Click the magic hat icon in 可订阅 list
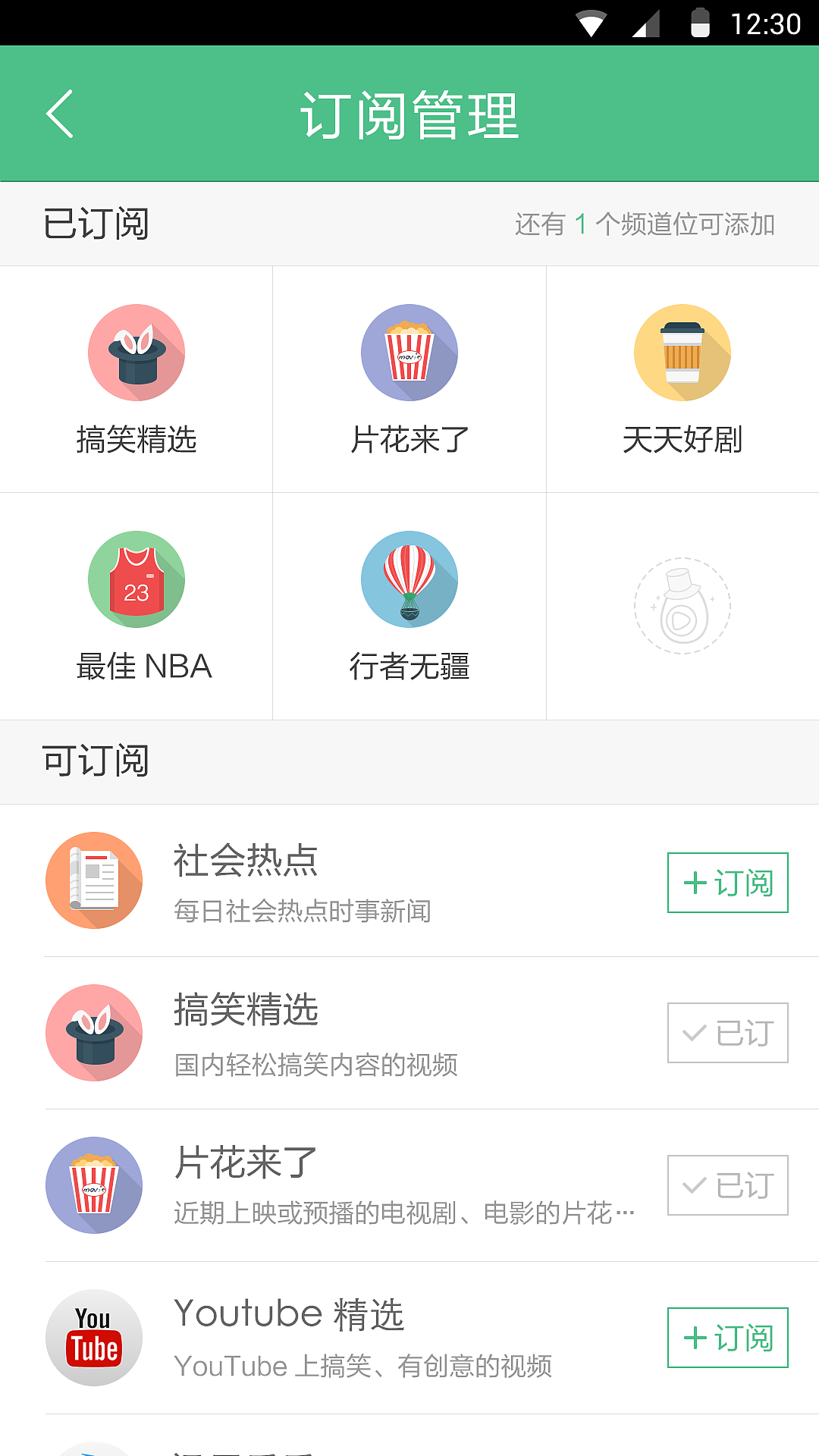The width and height of the screenshot is (819, 1456). click(x=93, y=1032)
